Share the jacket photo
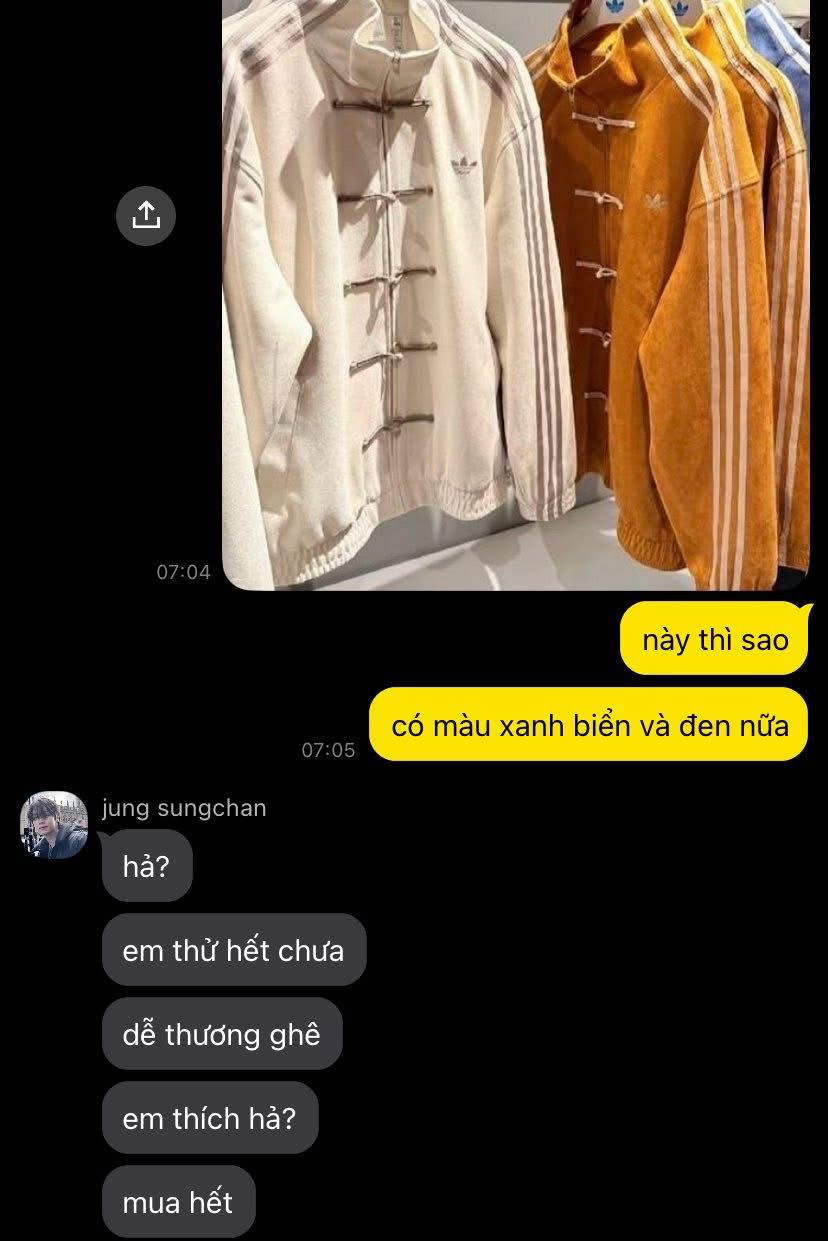This screenshot has width=828, height=1241. tap(146, 214)
